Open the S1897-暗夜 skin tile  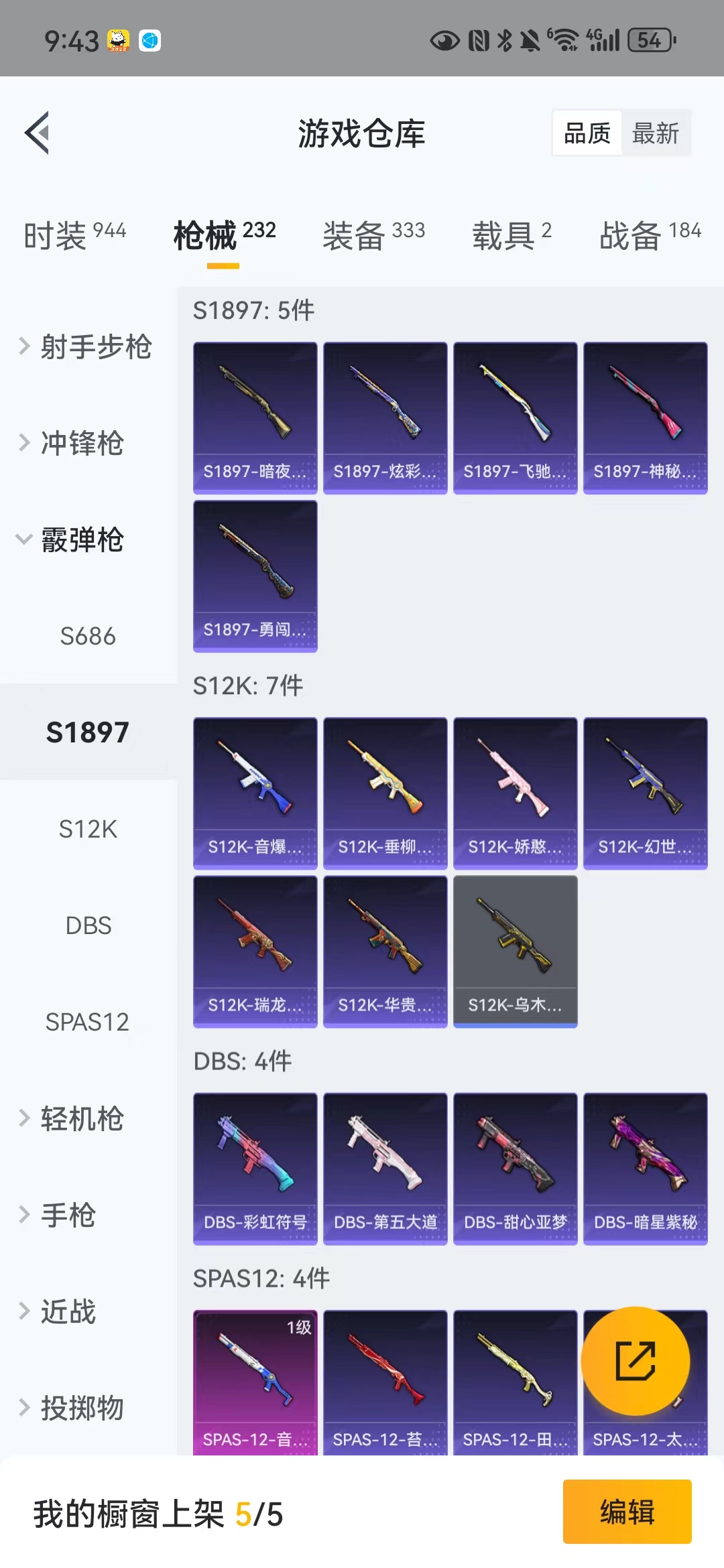click(255, 417)
